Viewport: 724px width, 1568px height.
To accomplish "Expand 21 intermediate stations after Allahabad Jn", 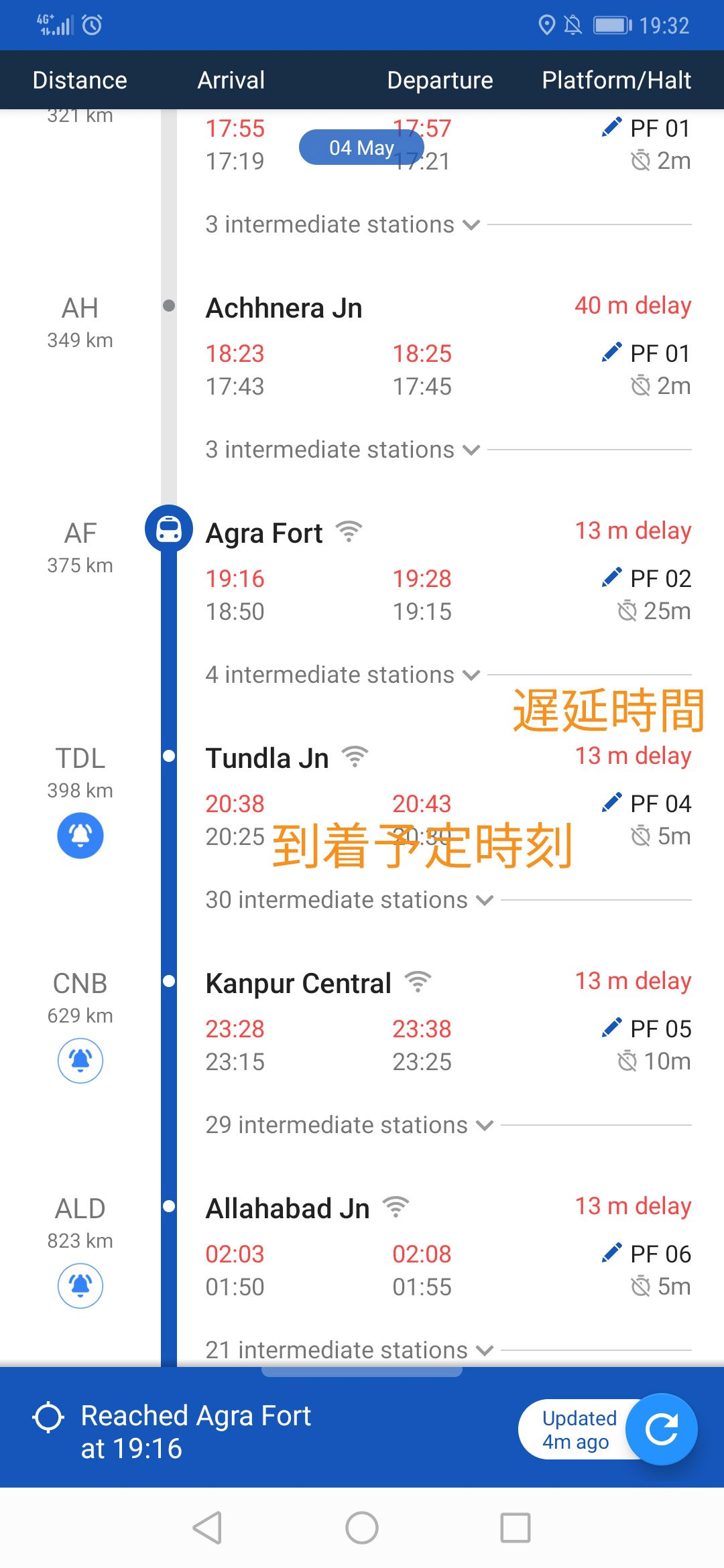I will (349, 1350).
